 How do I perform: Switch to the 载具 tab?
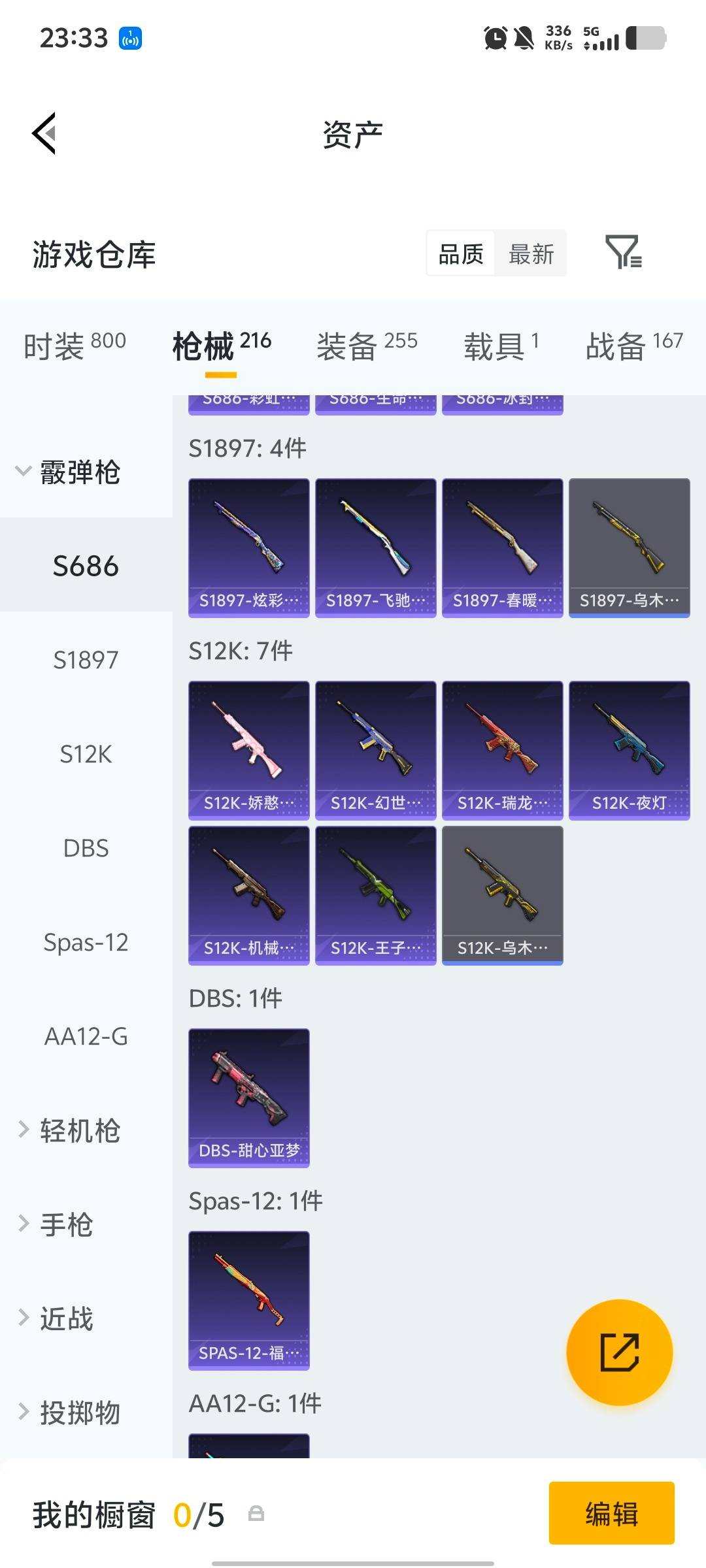coord(501,344)
